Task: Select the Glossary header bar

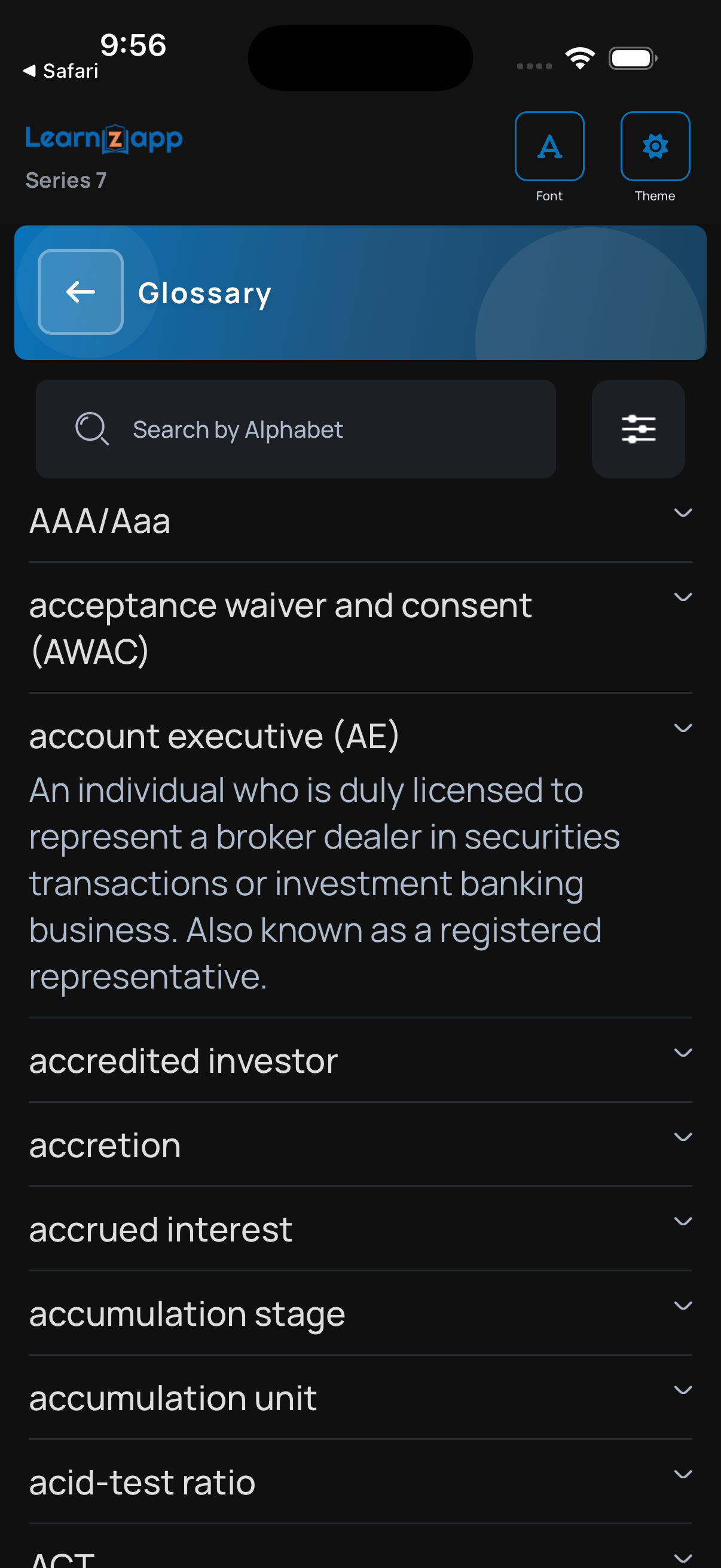Action: click(x=360, y=292)
